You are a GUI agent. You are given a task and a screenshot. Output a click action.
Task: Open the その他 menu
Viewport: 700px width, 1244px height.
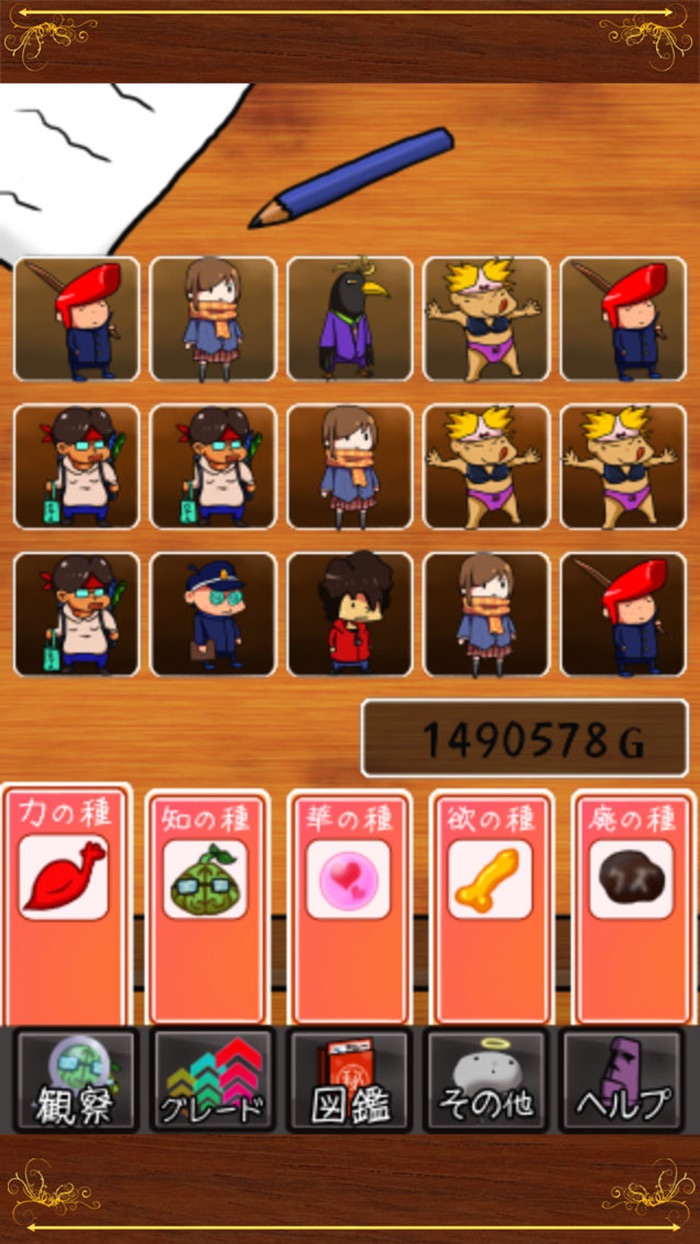[486, 1080]
